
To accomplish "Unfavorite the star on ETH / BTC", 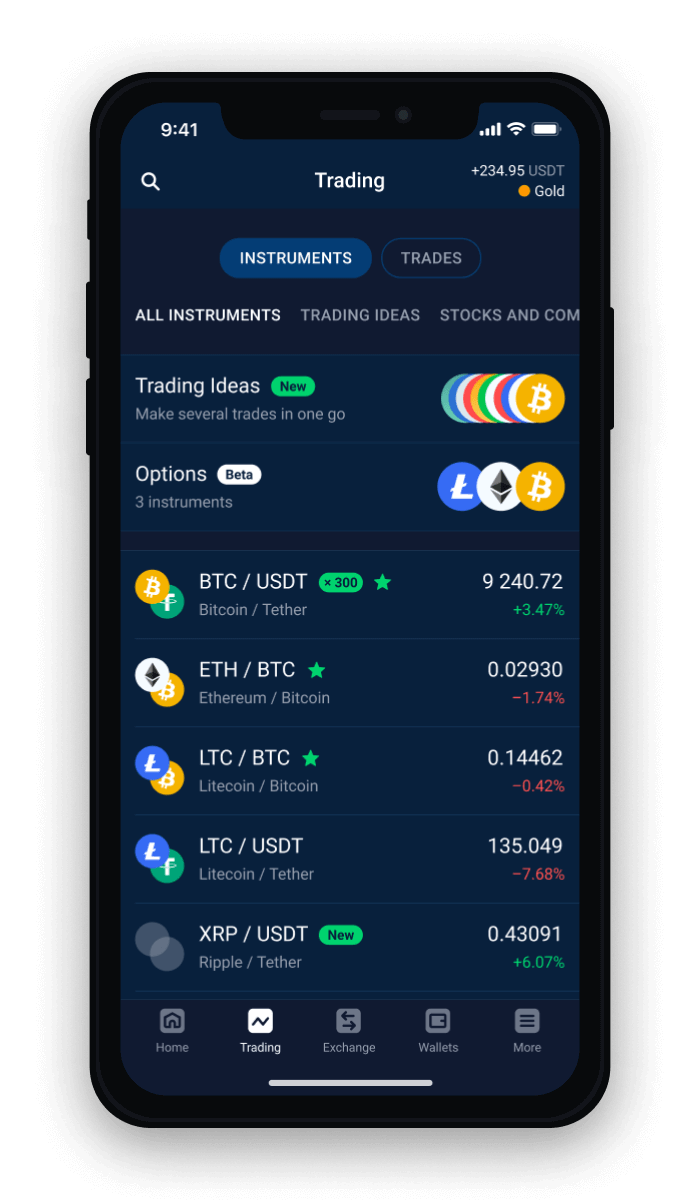I will pos(317,670).
